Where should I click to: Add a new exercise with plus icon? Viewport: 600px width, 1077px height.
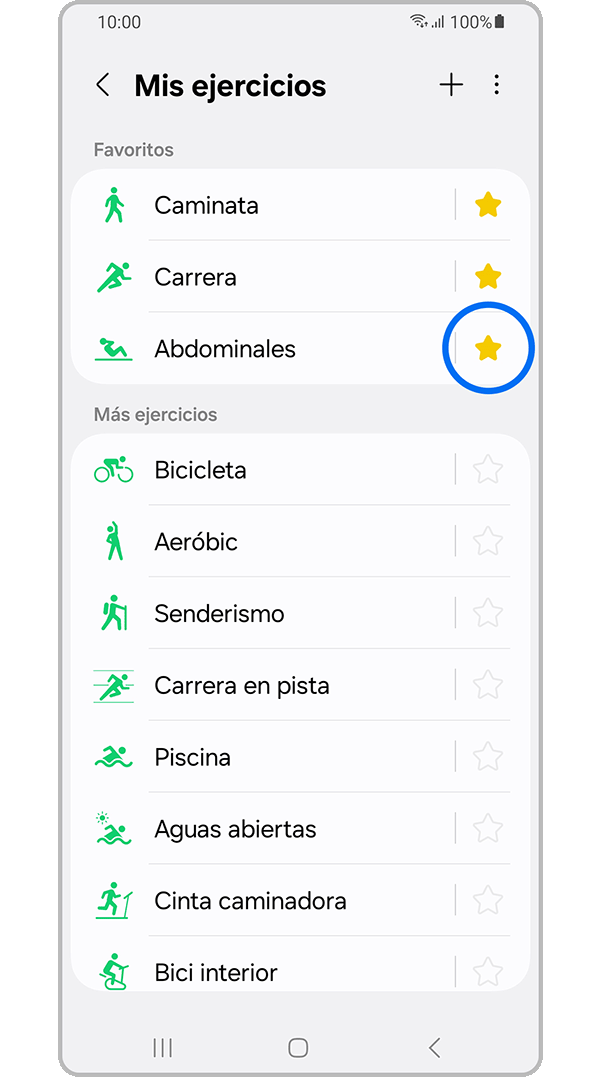[451, 86]
